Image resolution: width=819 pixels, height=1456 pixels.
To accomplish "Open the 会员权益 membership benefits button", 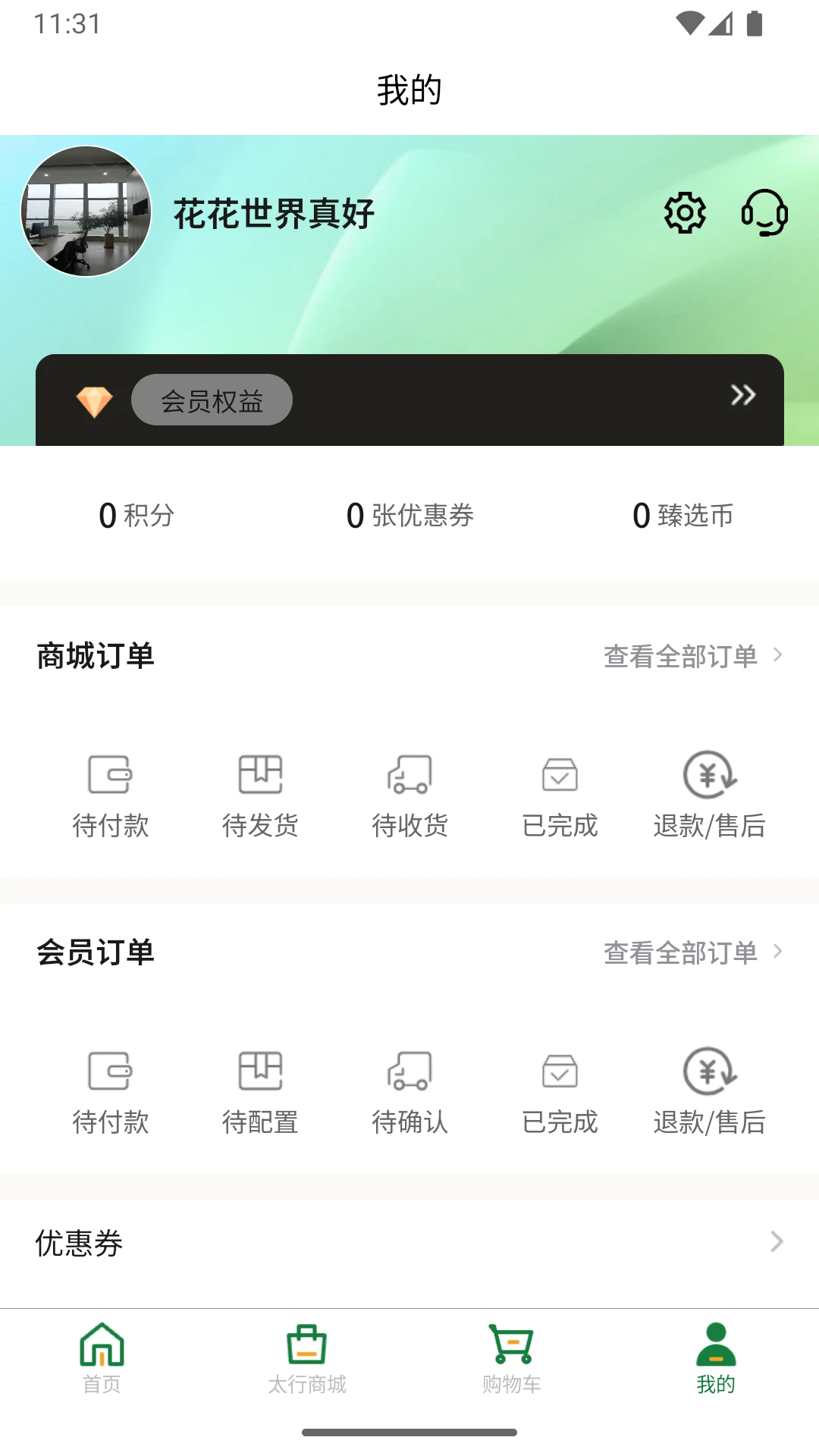I will pyautogui.click(x=212, y=400).
